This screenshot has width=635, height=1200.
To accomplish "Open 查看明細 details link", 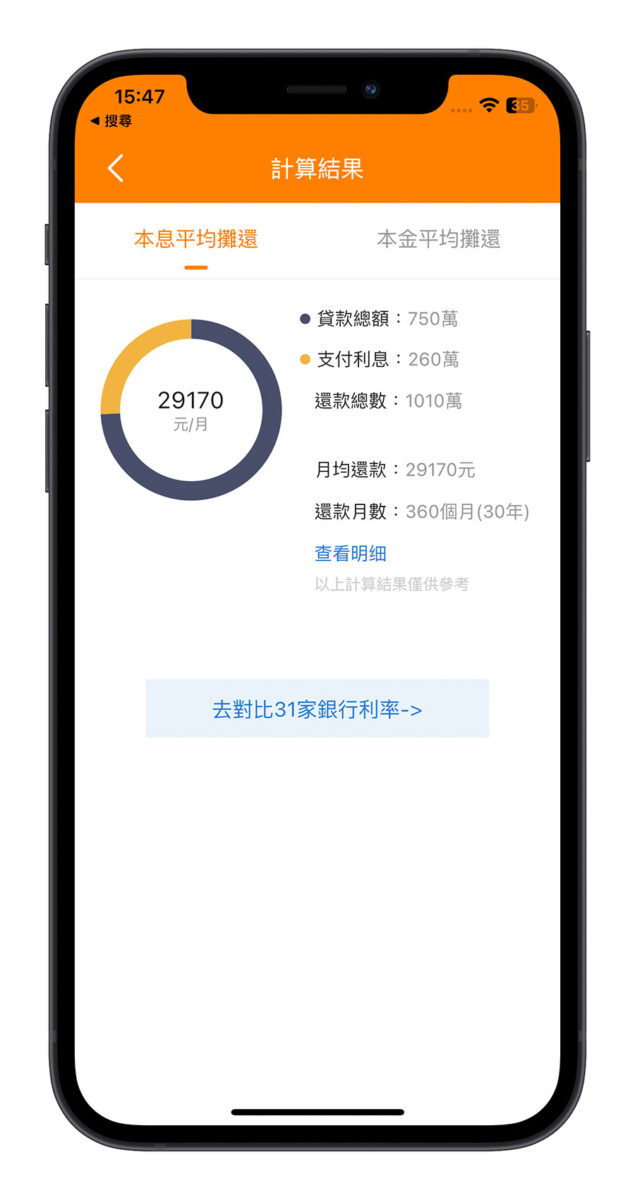I will point(350,553).
